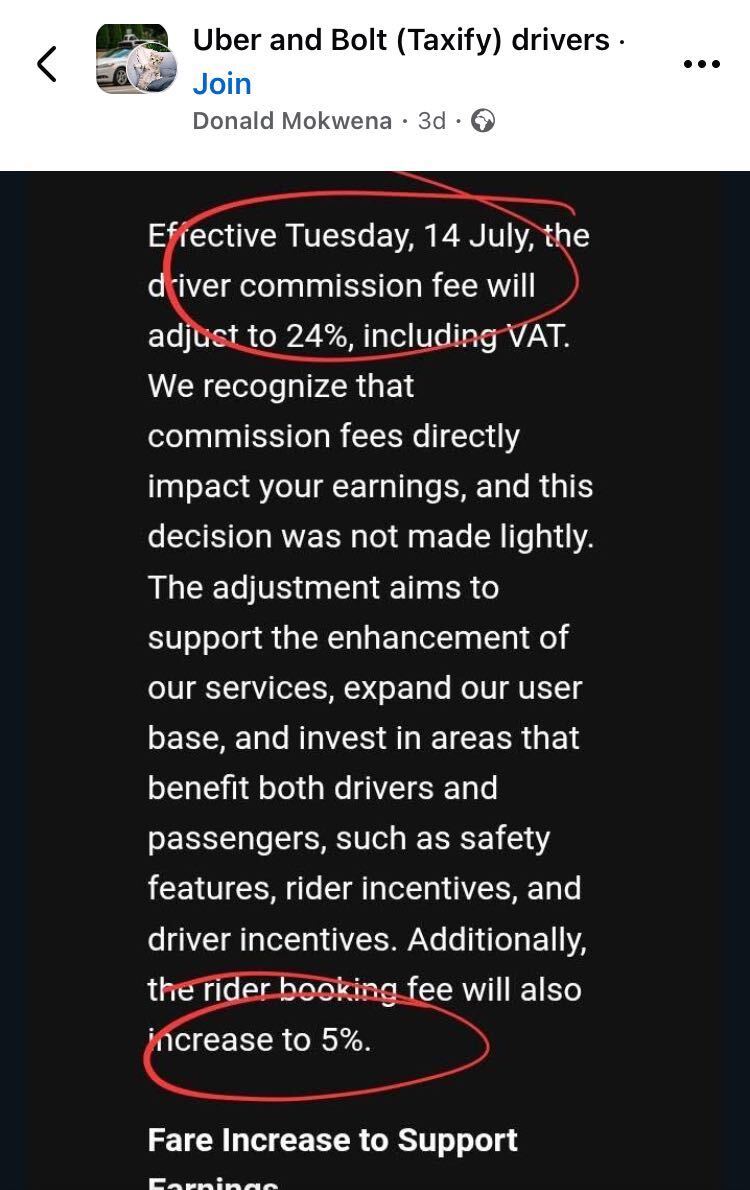This screenshot has height=1190, width=750.
Task: Open the Uber and Bolt group avatar
Action: (136, 59)
